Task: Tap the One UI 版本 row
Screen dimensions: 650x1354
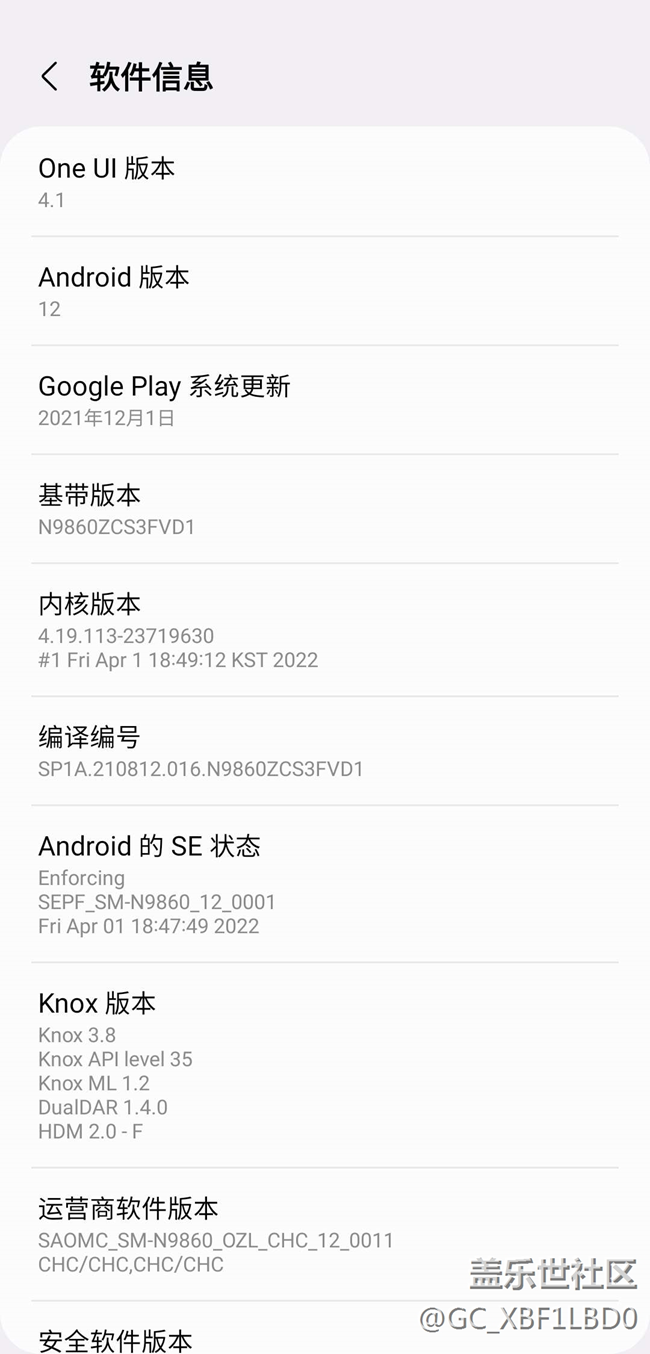Action: coord(324,182)
